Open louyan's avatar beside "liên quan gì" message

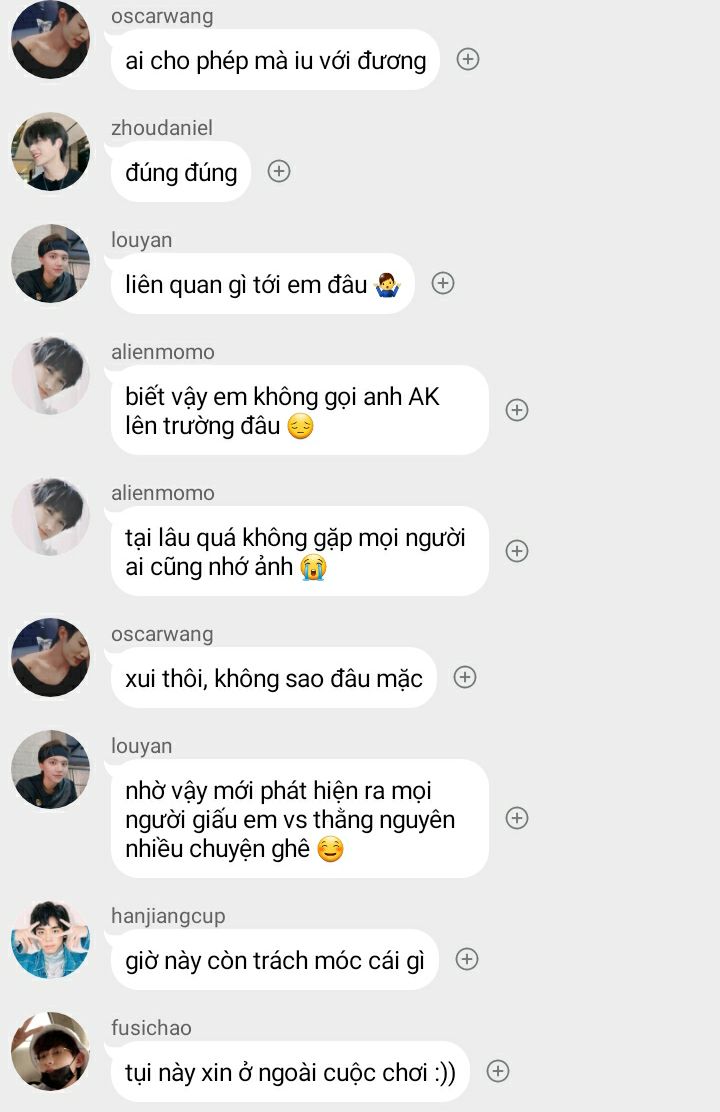50,264
